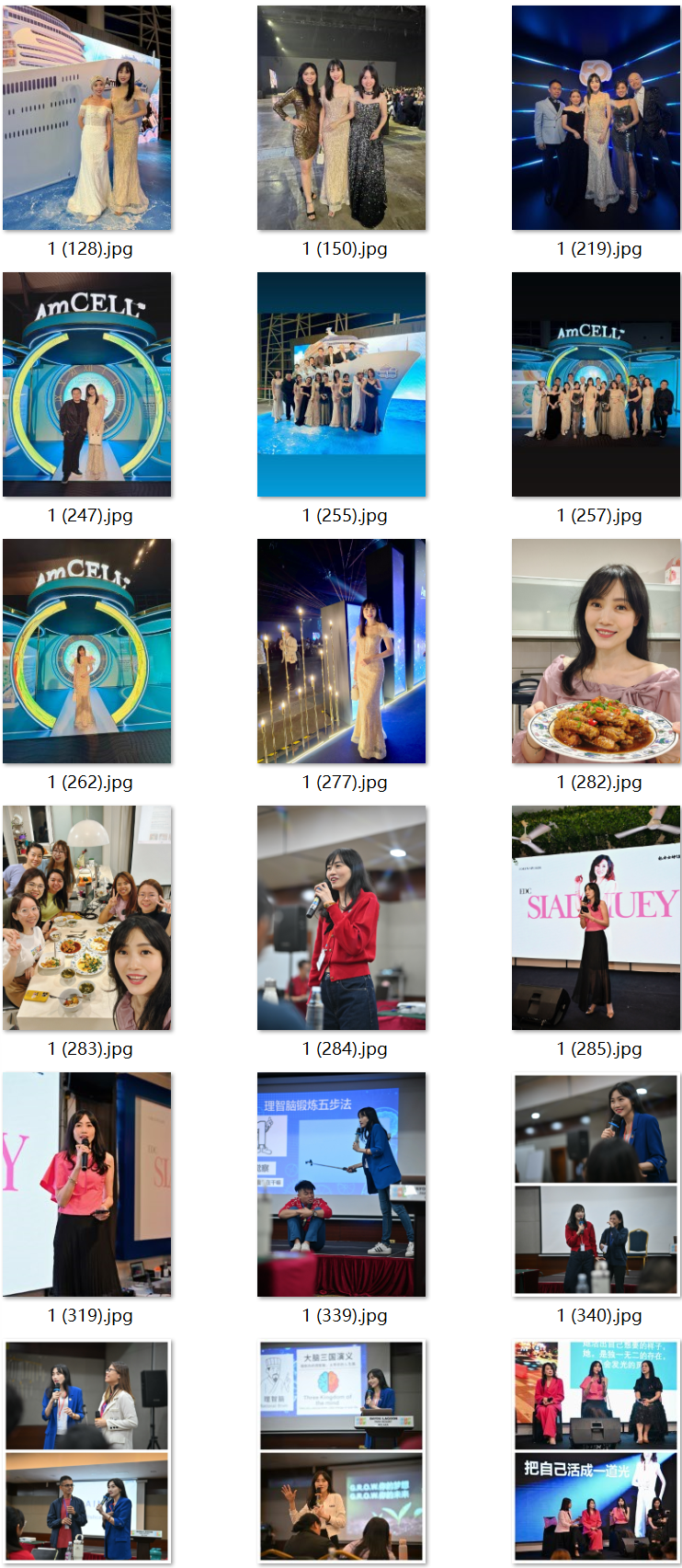Select file 1 (262).jpg
Viewport: 682px width, 1568px height.
(x=87, y=651)
